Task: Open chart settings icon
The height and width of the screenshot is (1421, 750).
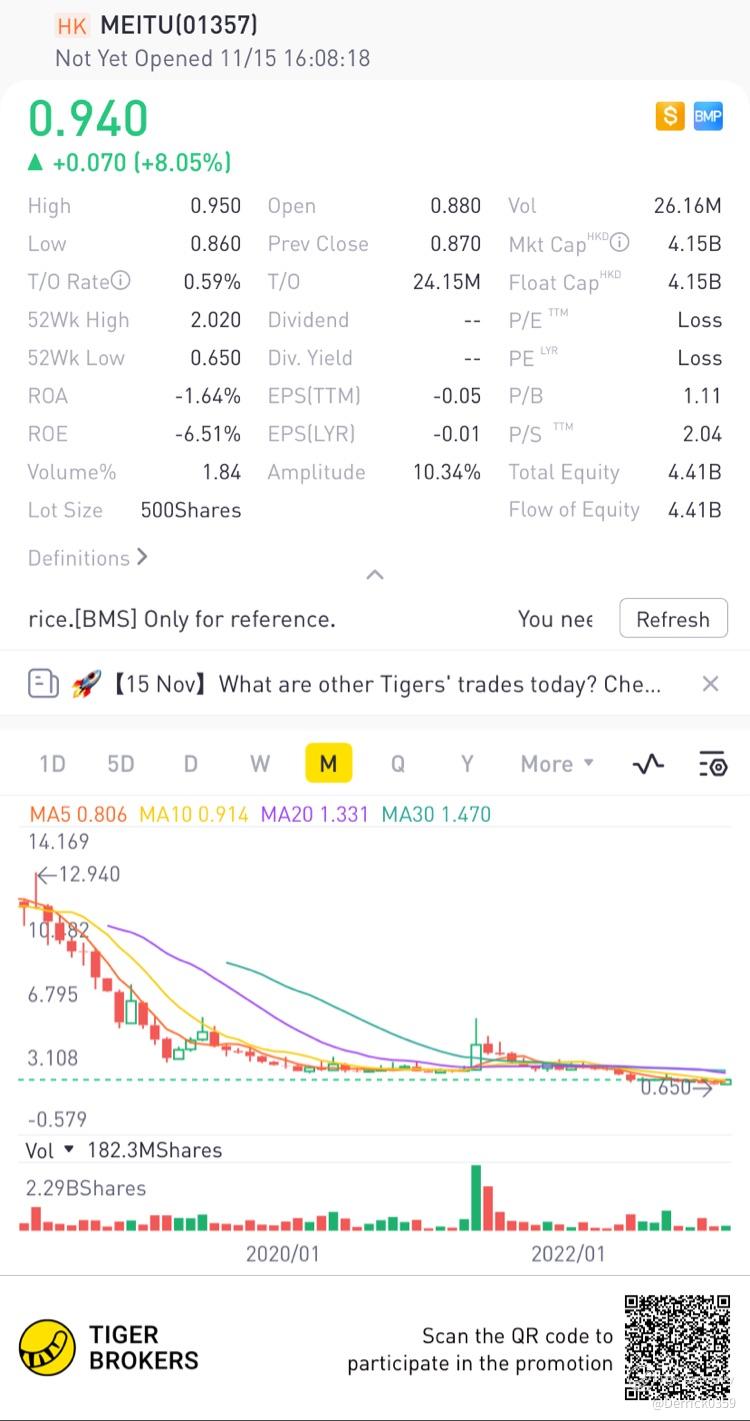Action: click(712, 764)
